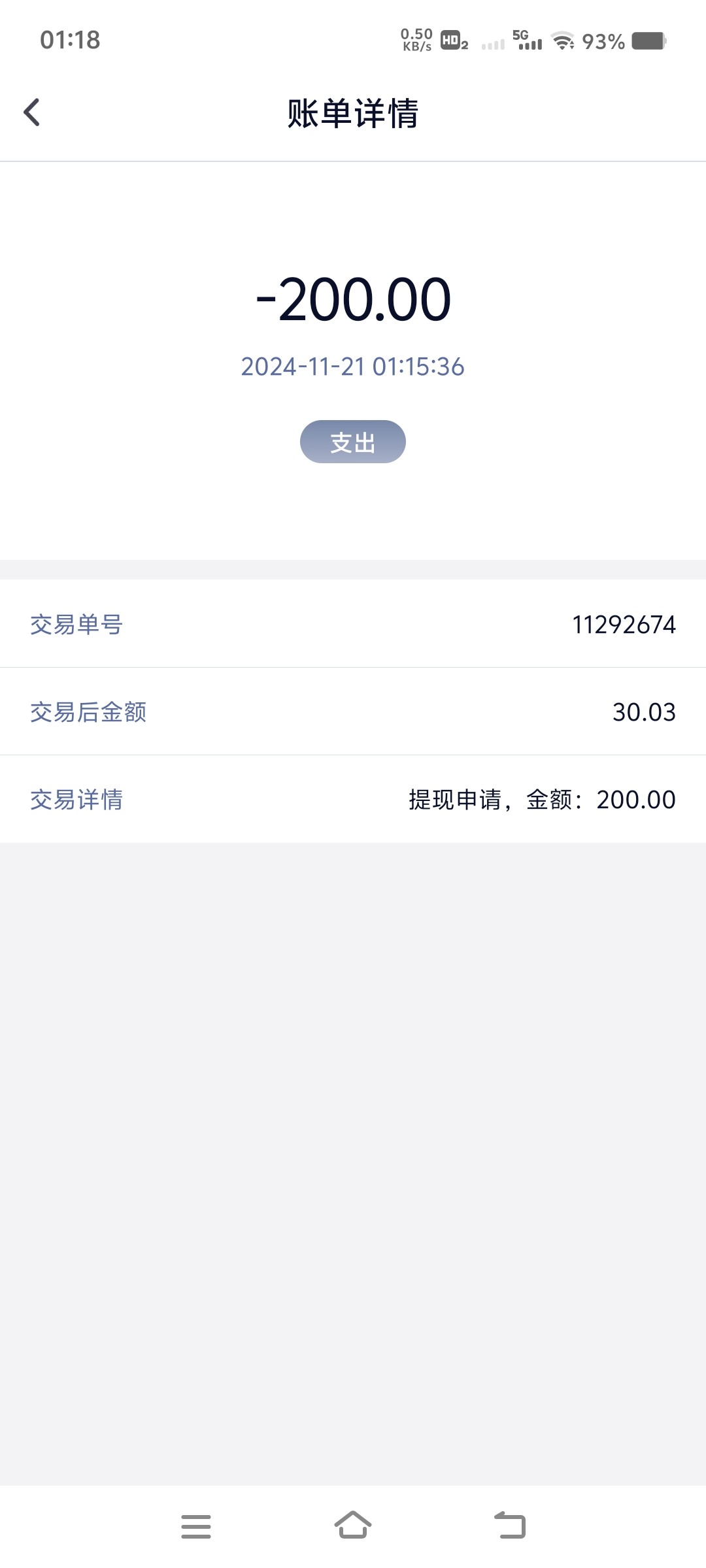Go back from the 账单详情 page

(32, 112)
